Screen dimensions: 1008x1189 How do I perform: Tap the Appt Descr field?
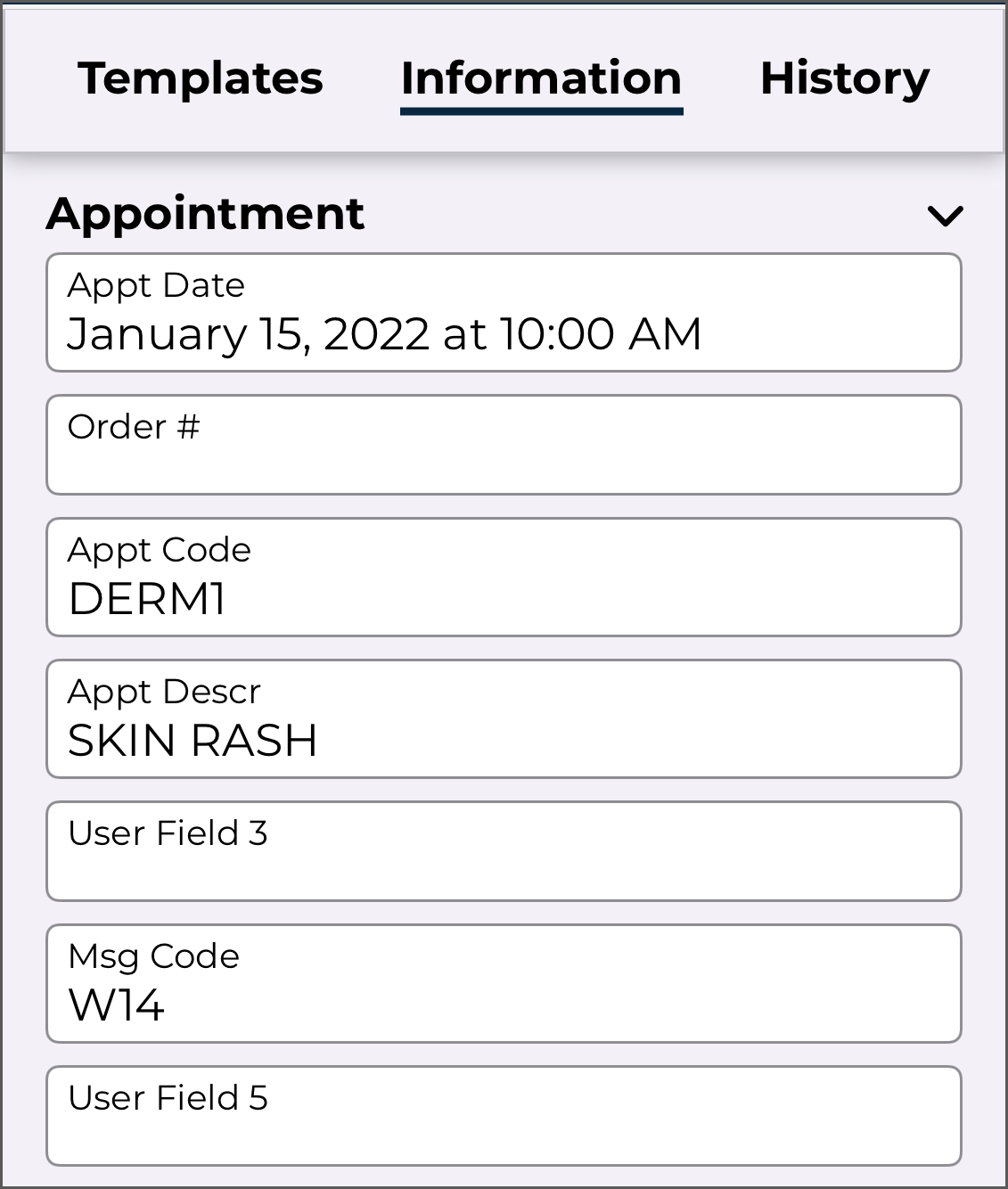504,719
